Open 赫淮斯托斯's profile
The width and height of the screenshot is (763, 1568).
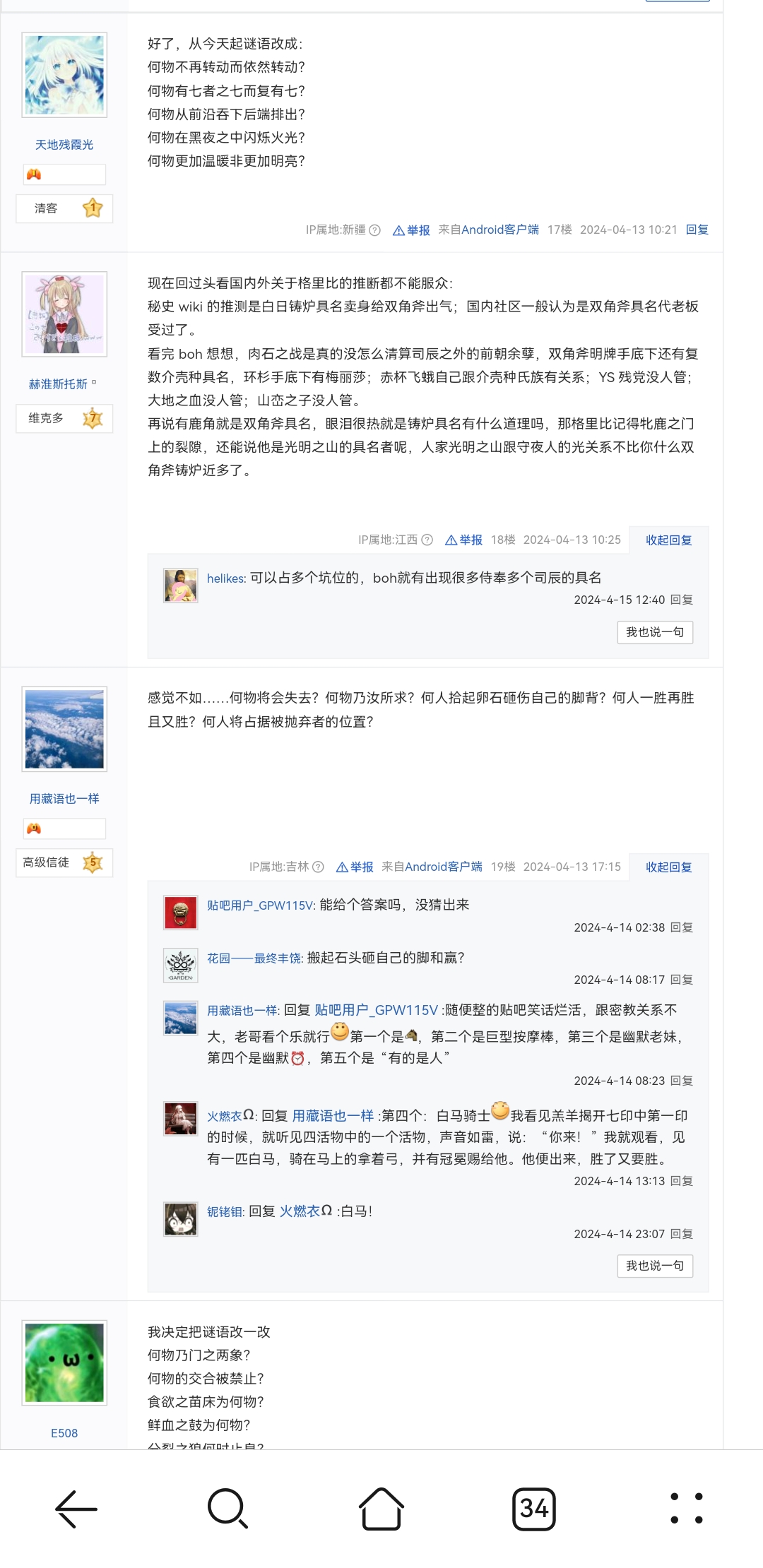(x=58, y=384)
